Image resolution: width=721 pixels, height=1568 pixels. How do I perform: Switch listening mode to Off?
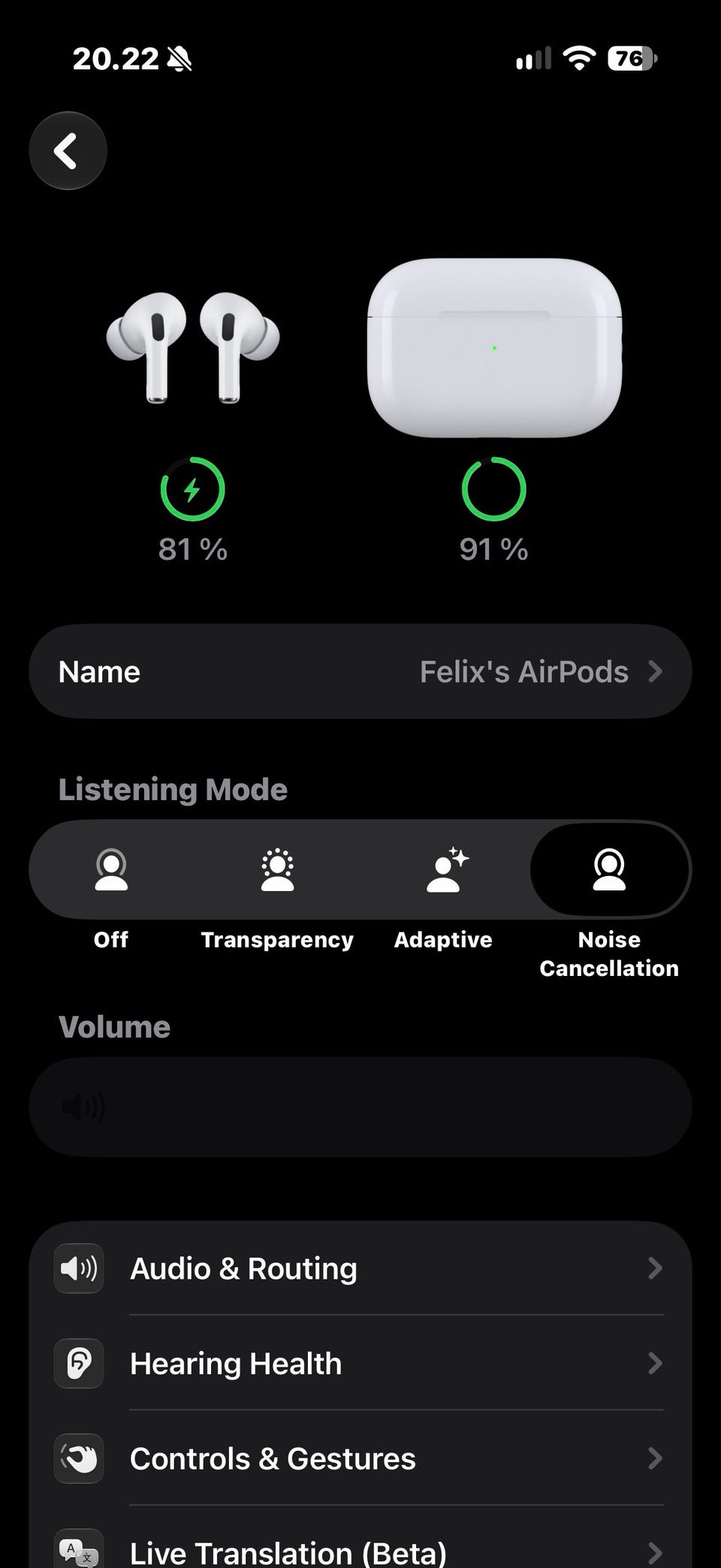point(111,870)
